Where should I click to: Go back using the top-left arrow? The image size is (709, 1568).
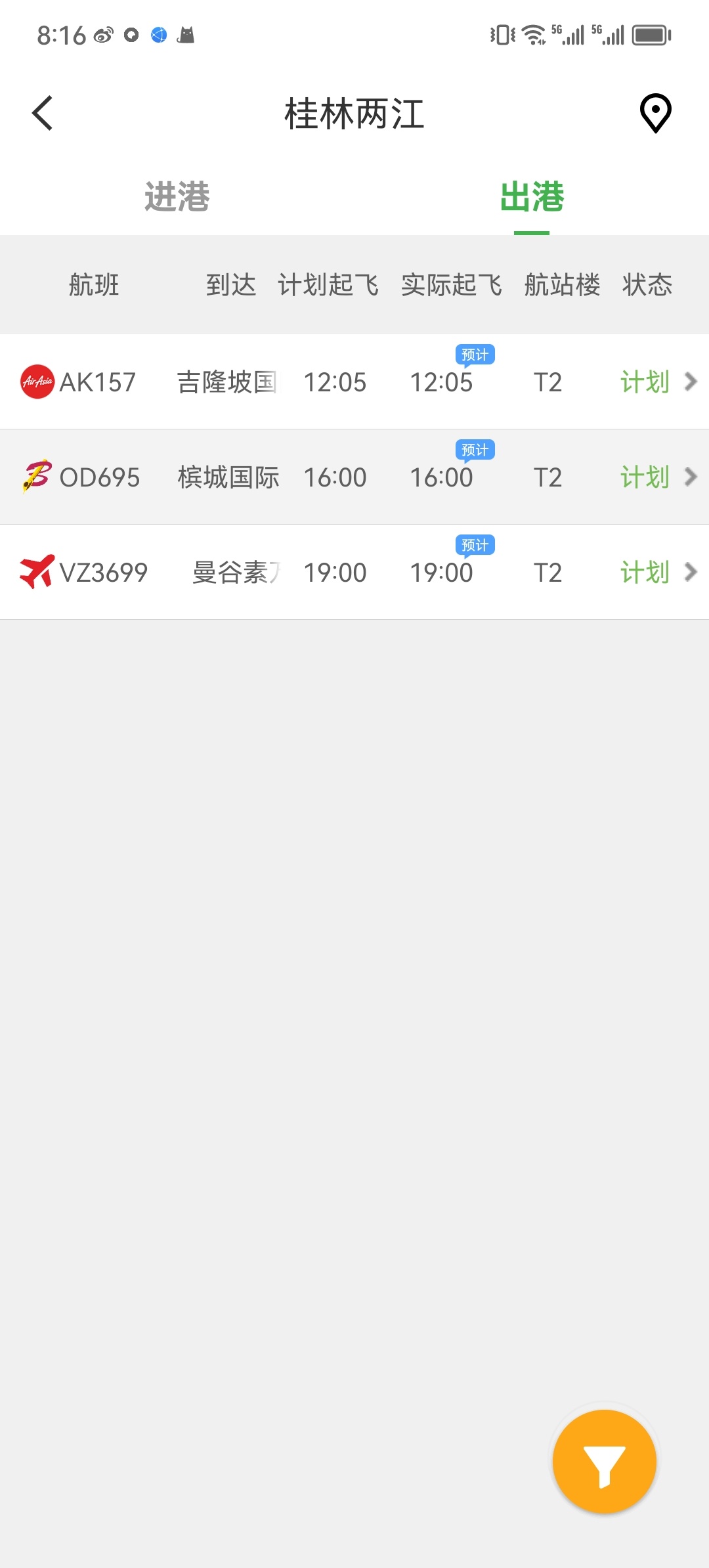click(43, 114)
